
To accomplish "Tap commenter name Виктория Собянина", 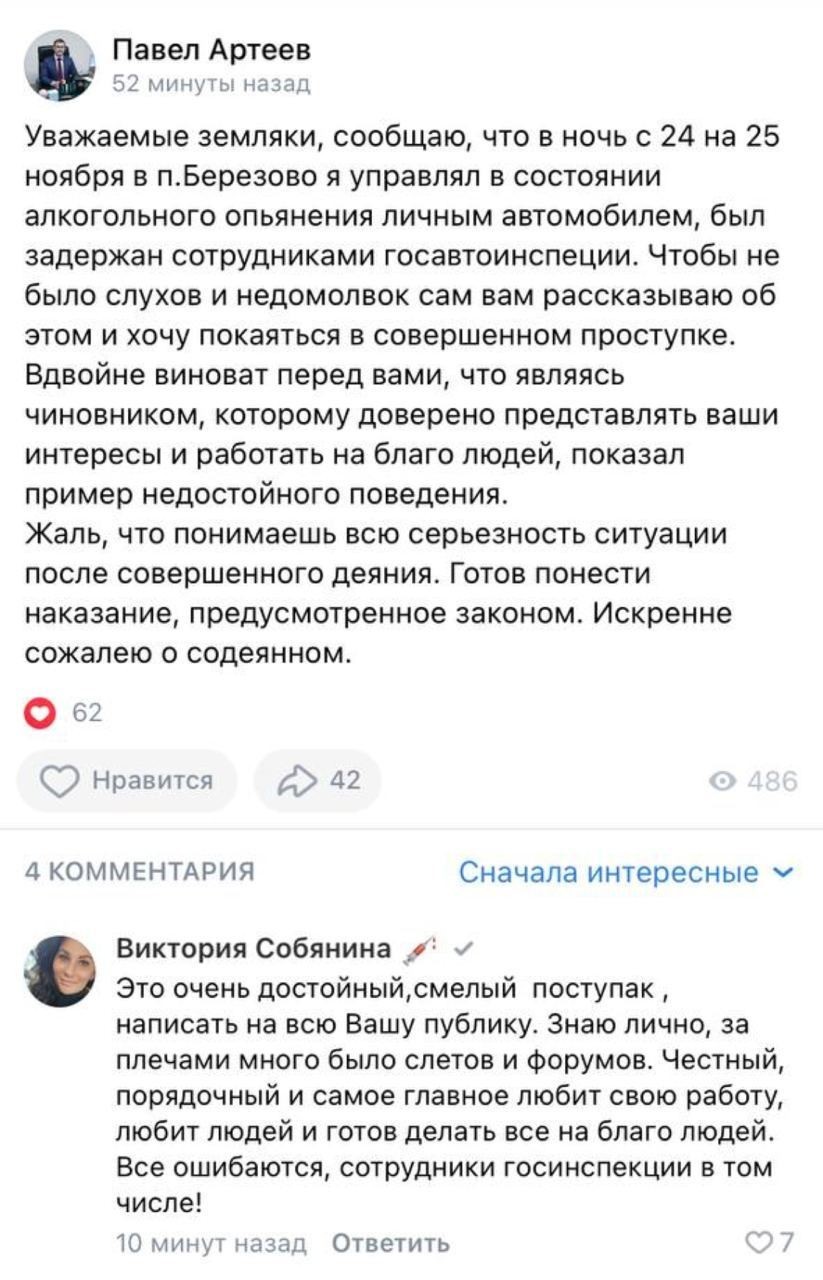I will (255, 948).
